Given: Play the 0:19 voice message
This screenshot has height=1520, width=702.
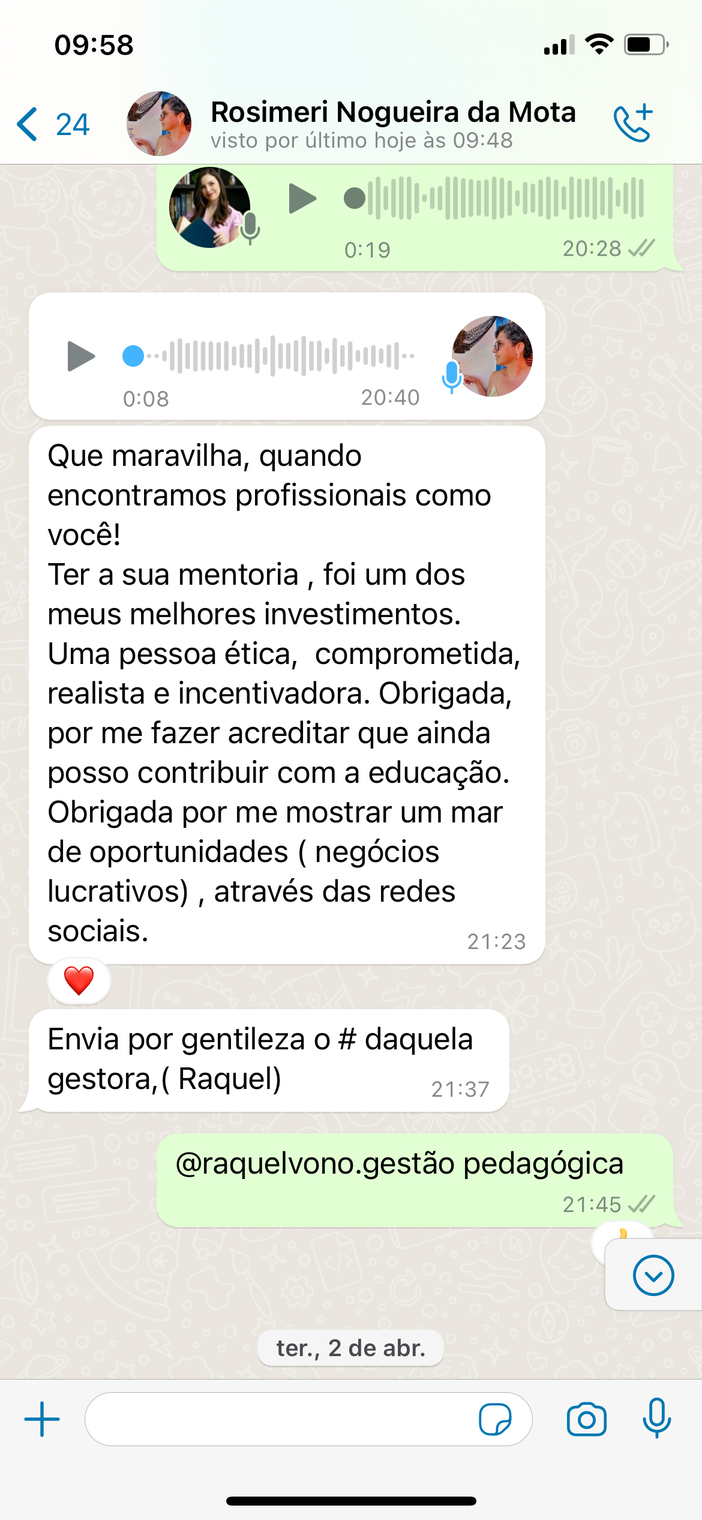Looking at the screenshot, I should tap(302, 198).
